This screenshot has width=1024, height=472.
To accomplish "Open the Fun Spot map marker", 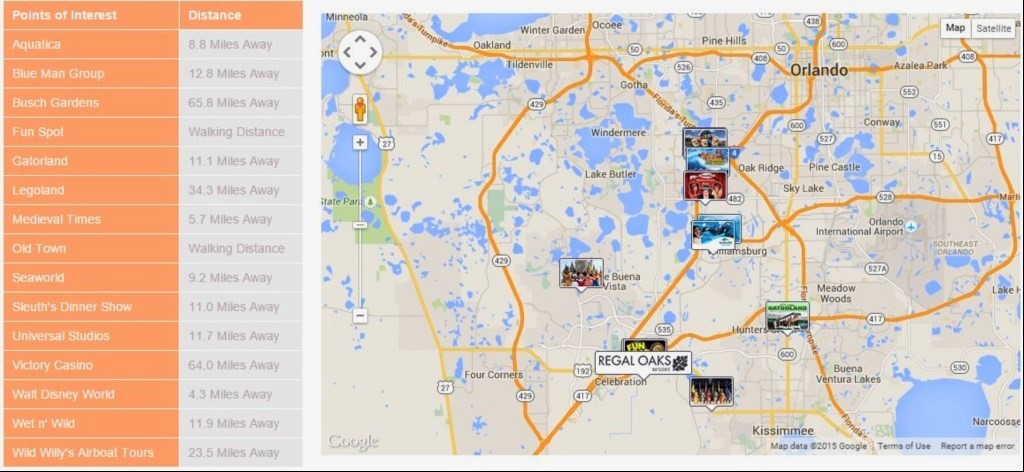I will pos(640,345).
